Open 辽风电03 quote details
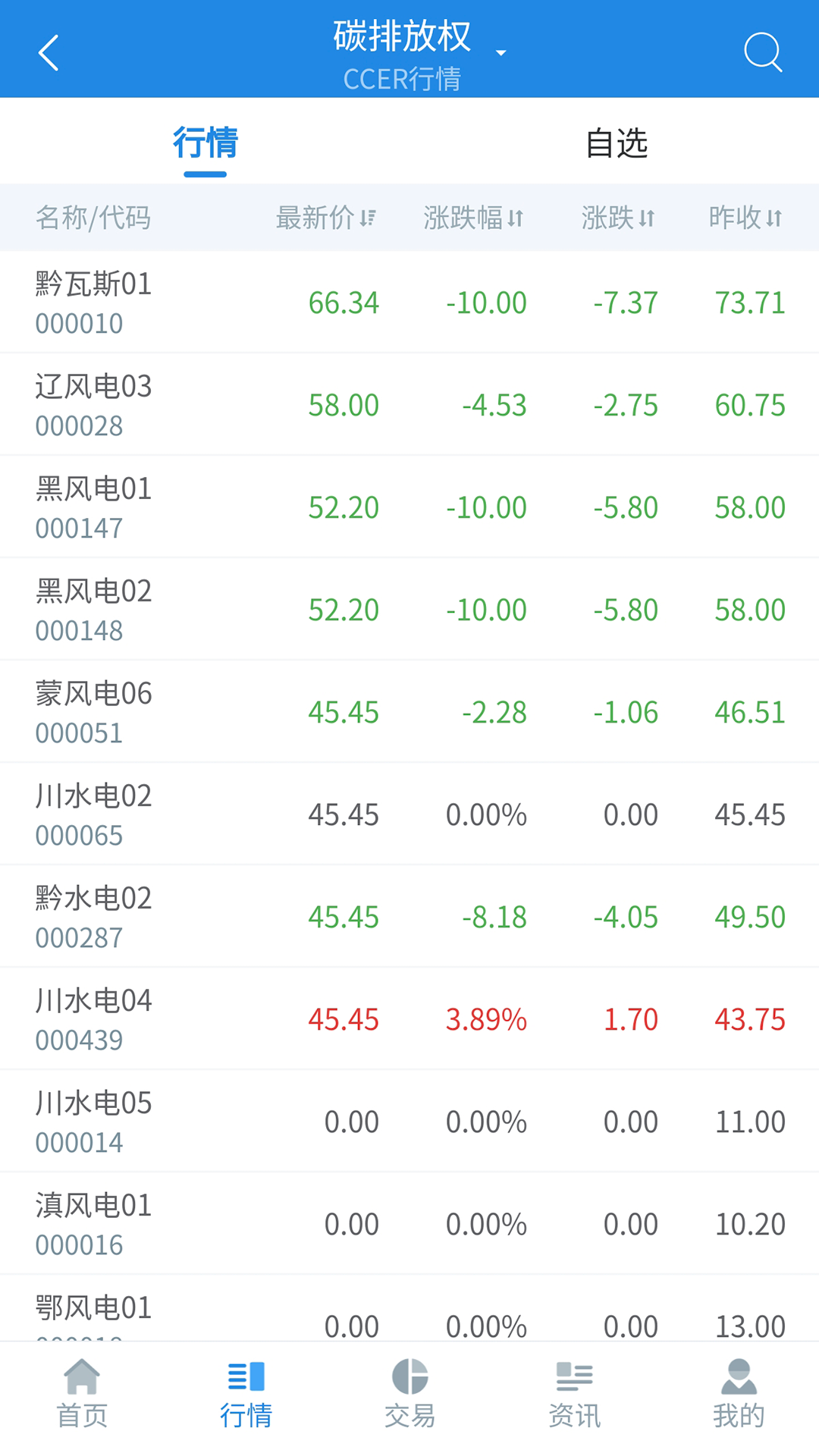This screenshot has width=819, height=1456. (409, 405)
